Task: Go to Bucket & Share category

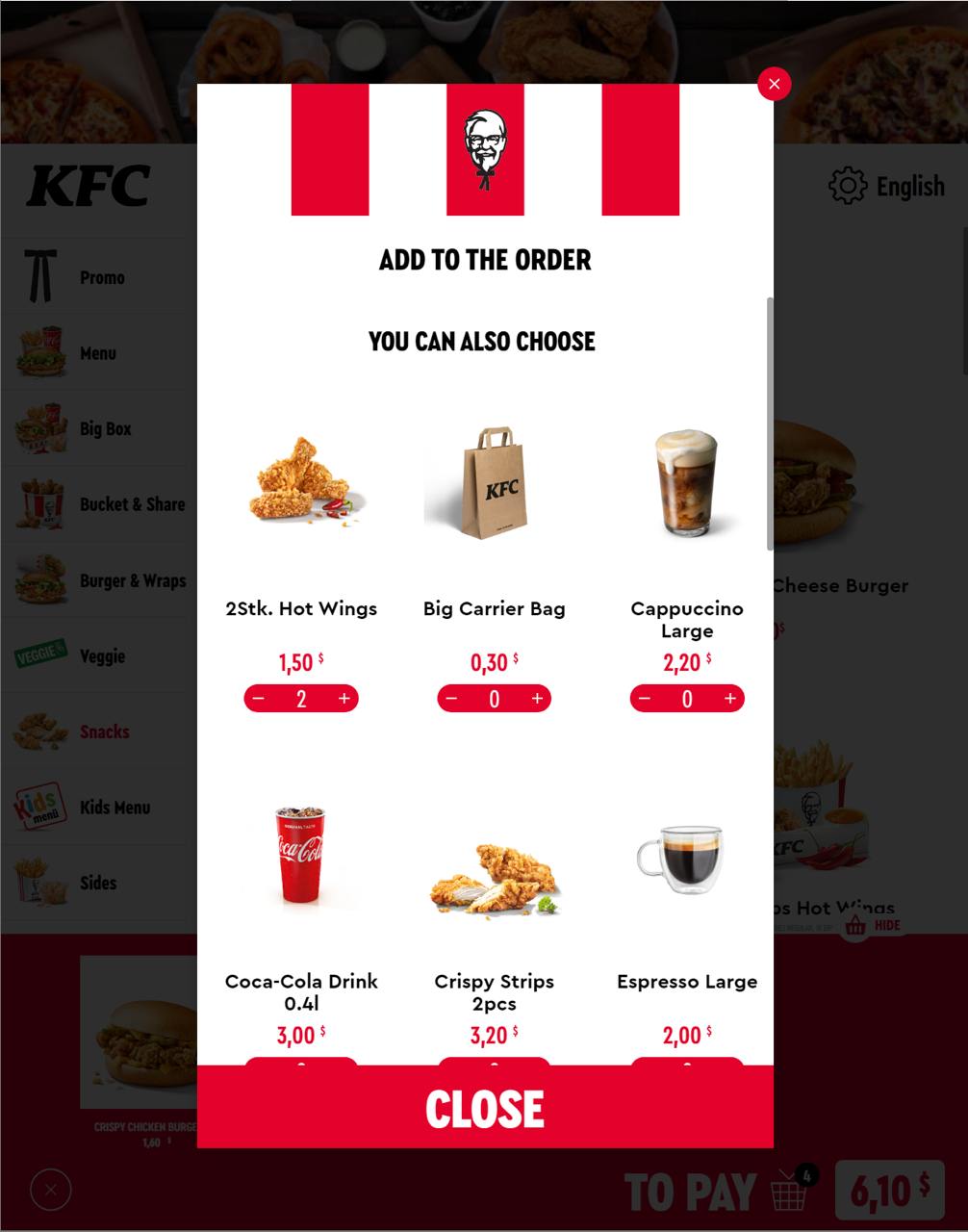Action: (131, 504)
